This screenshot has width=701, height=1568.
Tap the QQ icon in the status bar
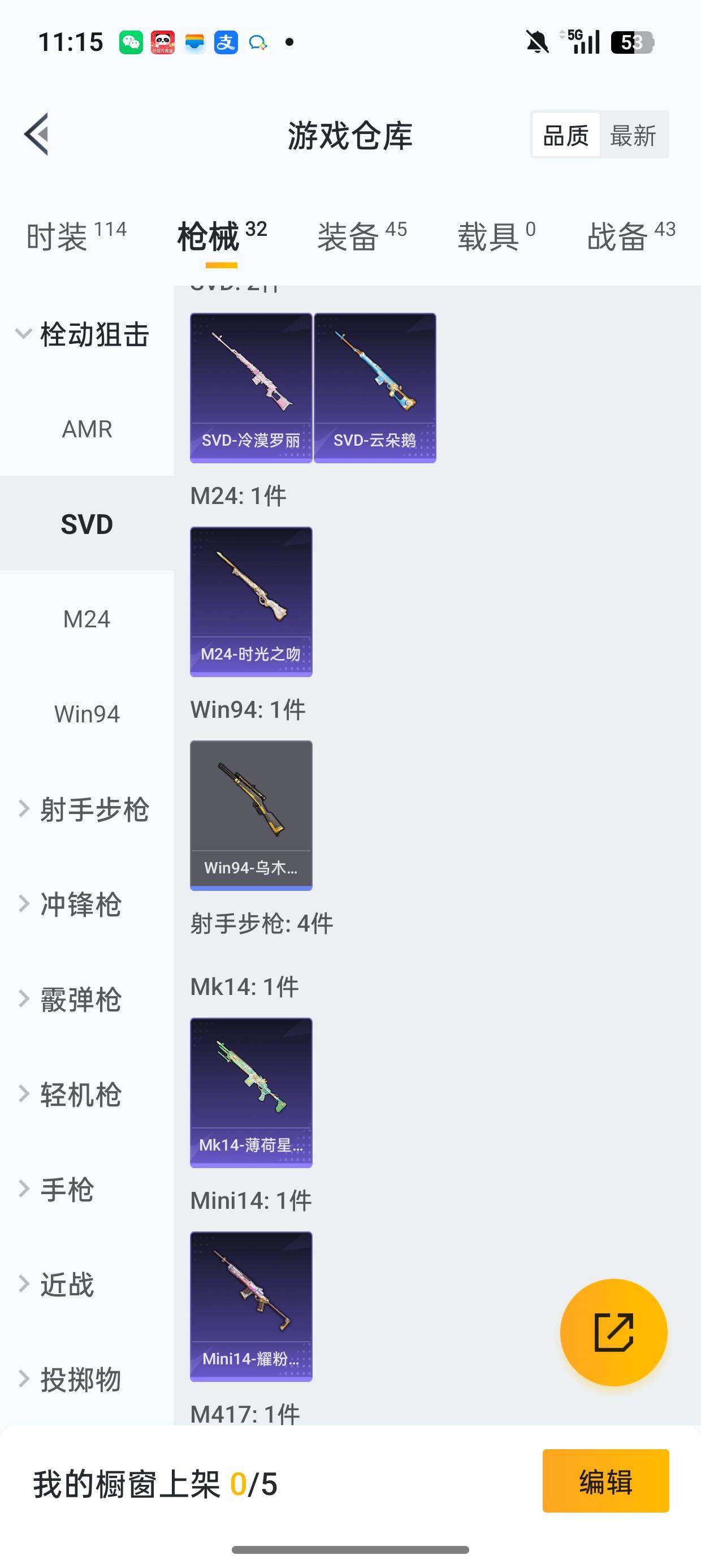(x=258, y=41)
